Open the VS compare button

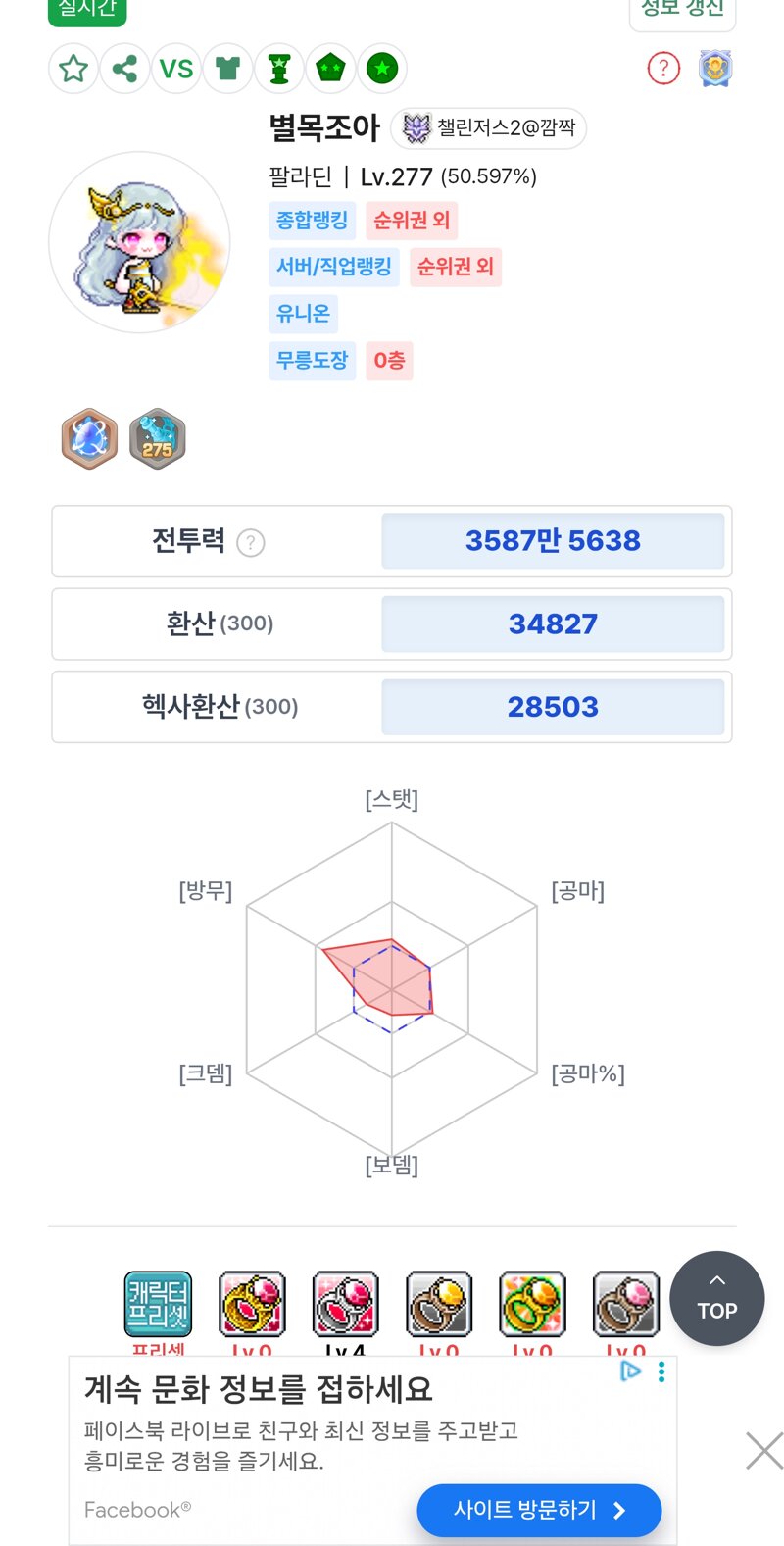176,69
